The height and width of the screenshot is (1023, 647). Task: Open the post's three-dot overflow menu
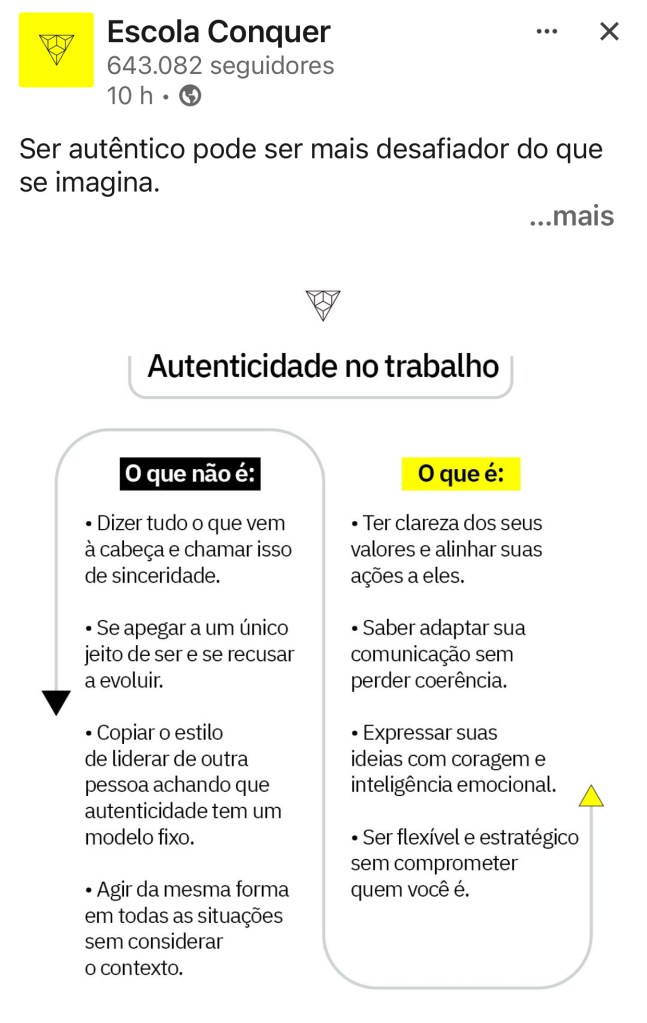click(x=546, y=32)
